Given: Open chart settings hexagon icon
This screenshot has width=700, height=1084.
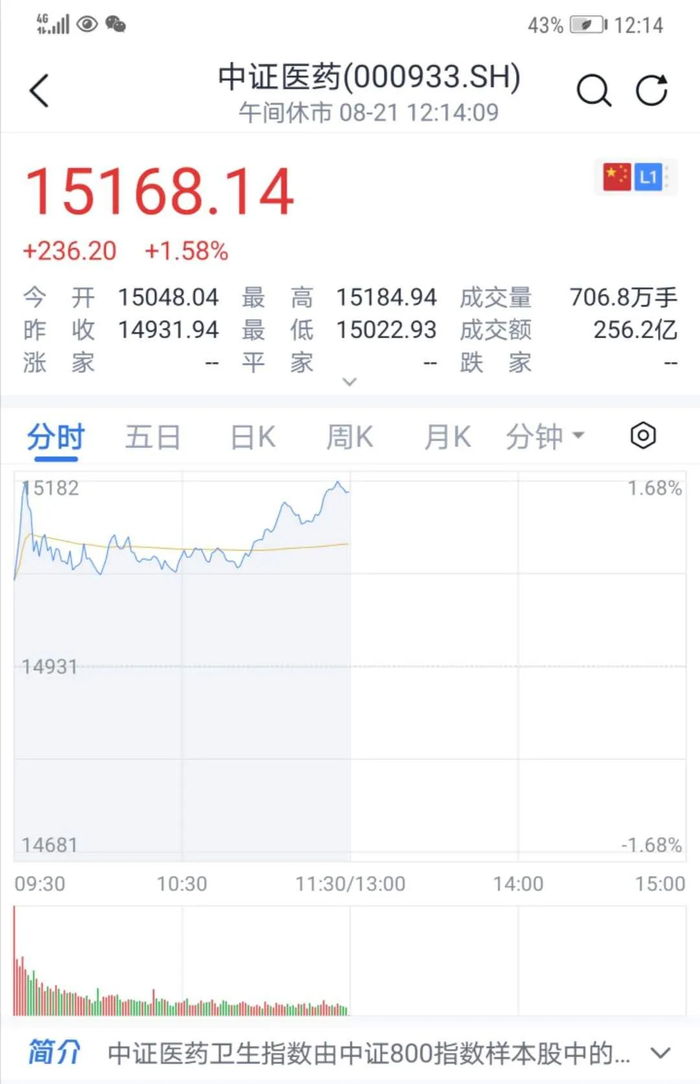Looking at the screenshot, I should click(x=643, y=436).
